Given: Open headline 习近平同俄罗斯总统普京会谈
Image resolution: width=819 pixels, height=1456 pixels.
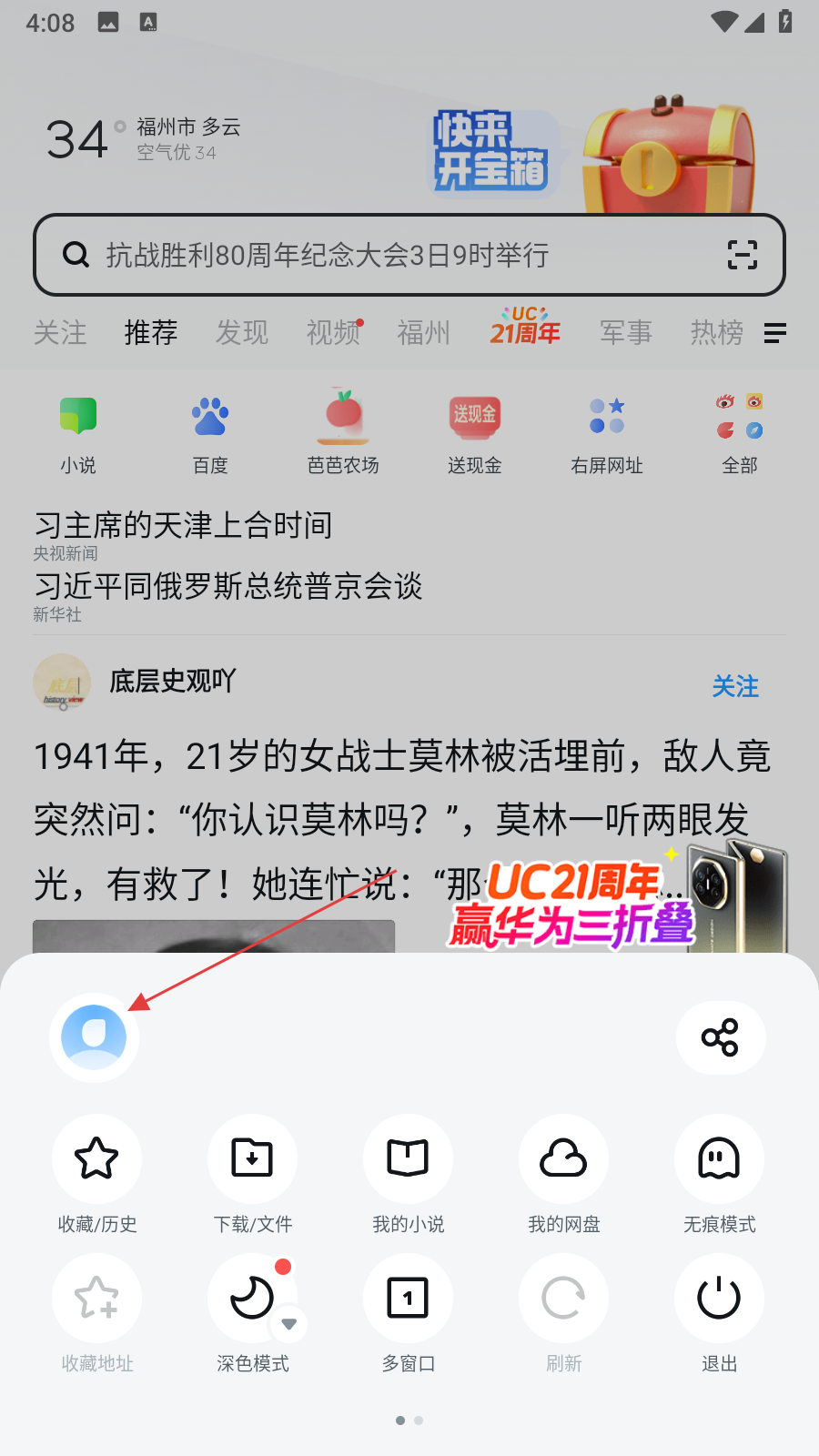Looking at the screenshot, I should click(228, 587).
